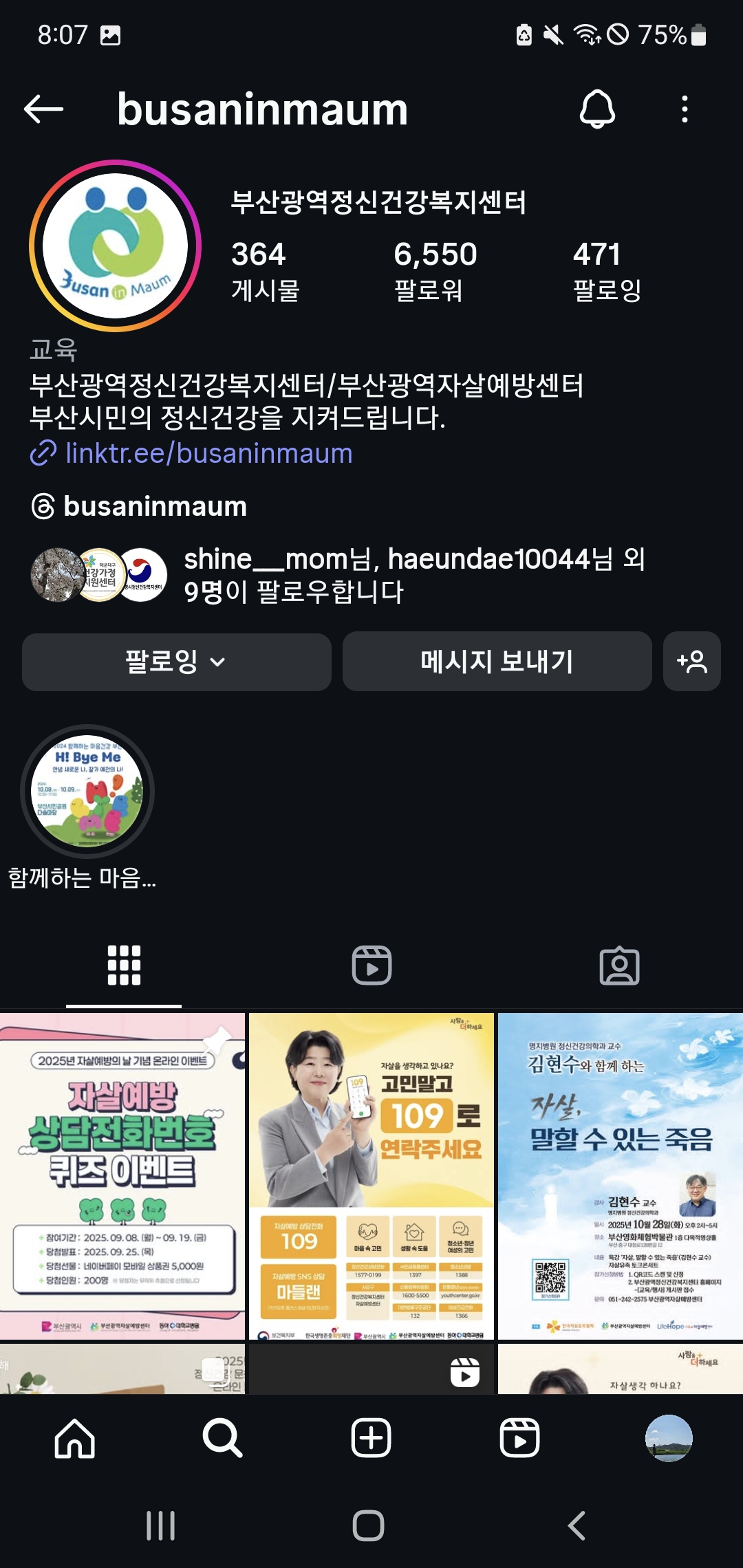The image size is (743, 1568).
Task: Open the 6,550 팔로워 followers list
Action: [435, 271]
